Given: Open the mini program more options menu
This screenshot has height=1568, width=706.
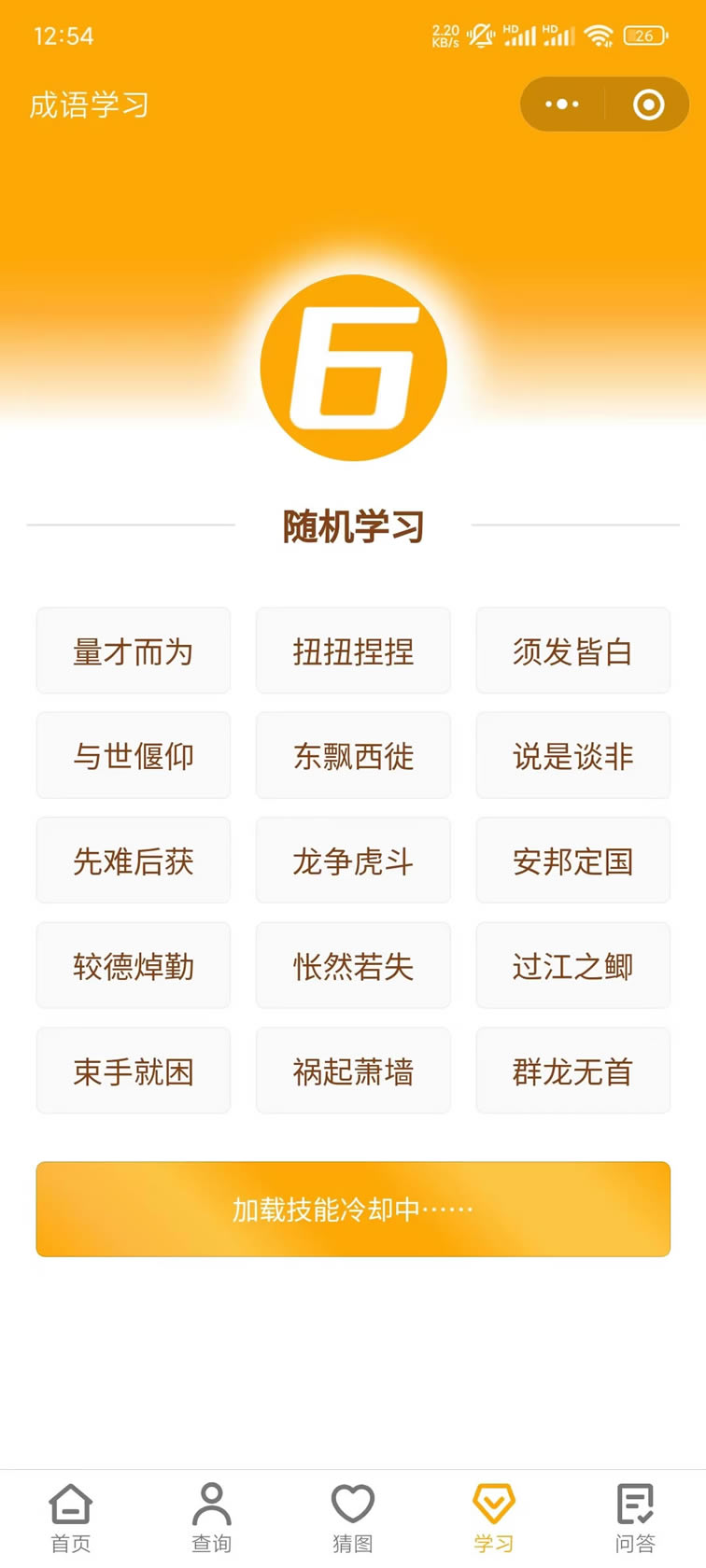Looking at the screenshot, I should click(562, 105).
